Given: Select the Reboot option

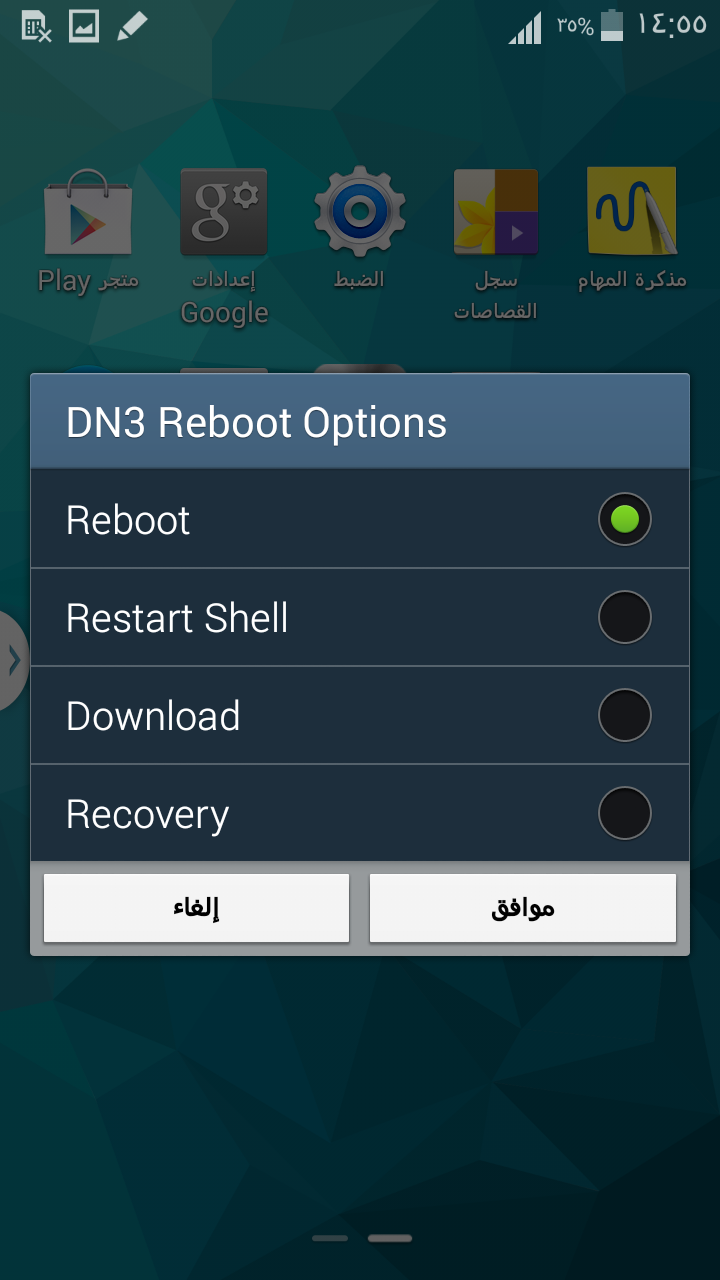Looking at the screenshot, I should click(x=360, y=520).
